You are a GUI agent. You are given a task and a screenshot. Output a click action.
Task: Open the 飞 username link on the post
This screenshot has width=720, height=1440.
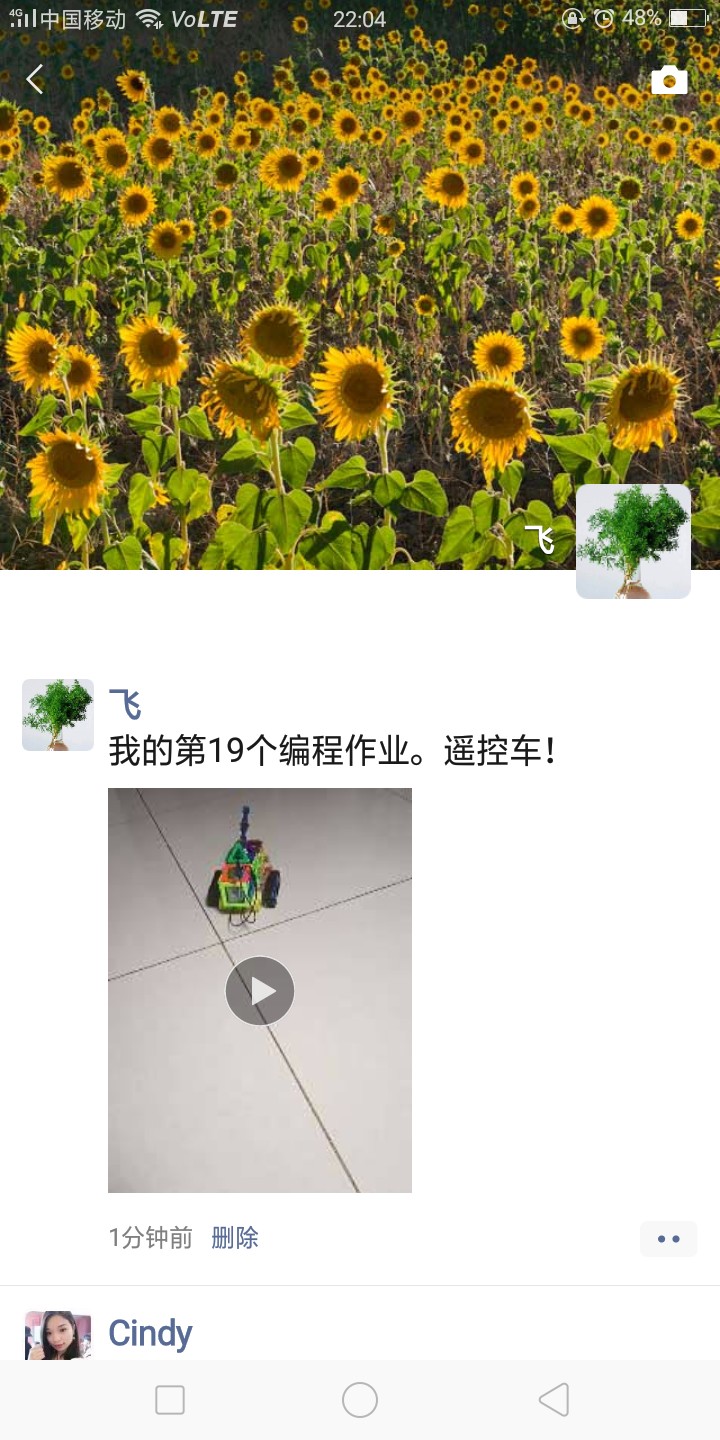(x=125, y=705)
